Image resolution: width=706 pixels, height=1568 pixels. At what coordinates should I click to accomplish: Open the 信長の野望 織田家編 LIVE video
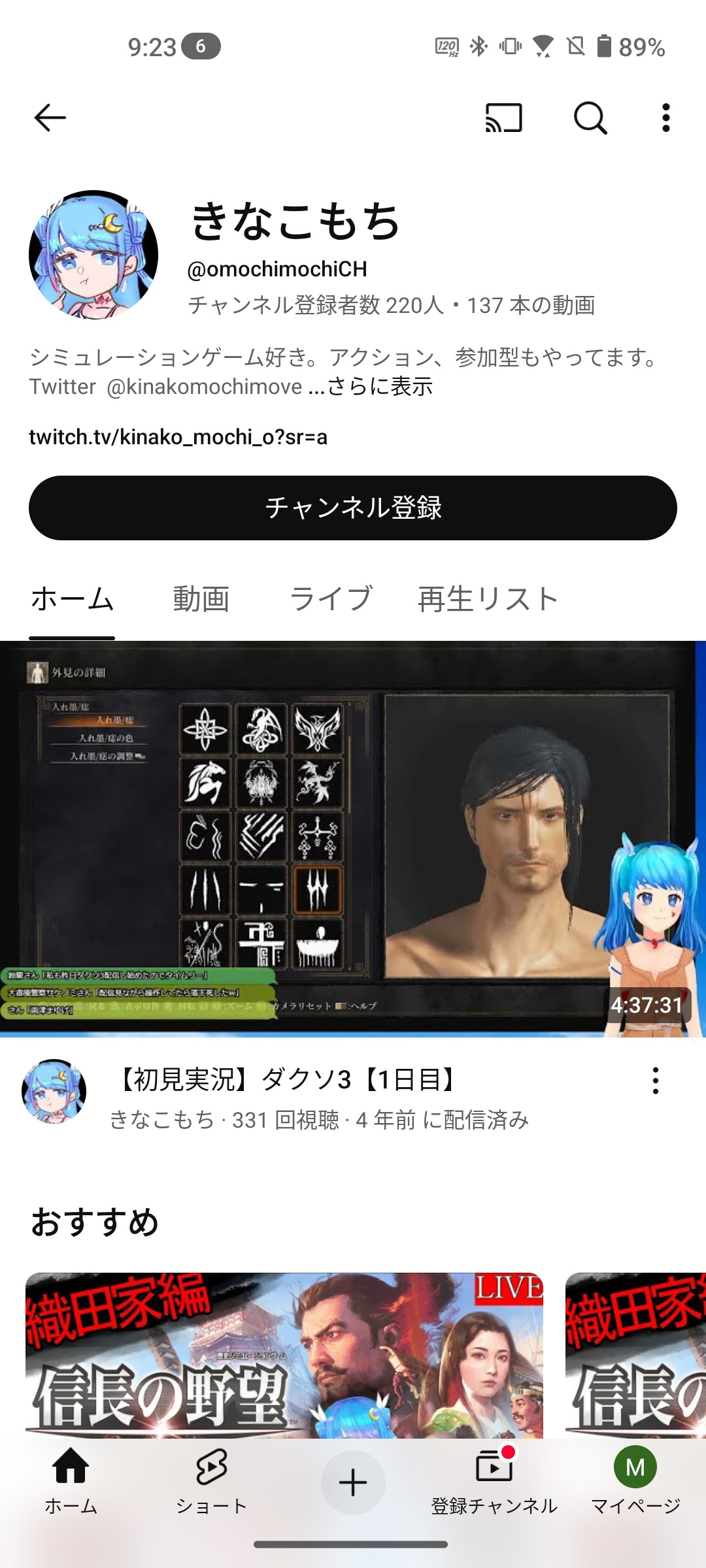284,1355
